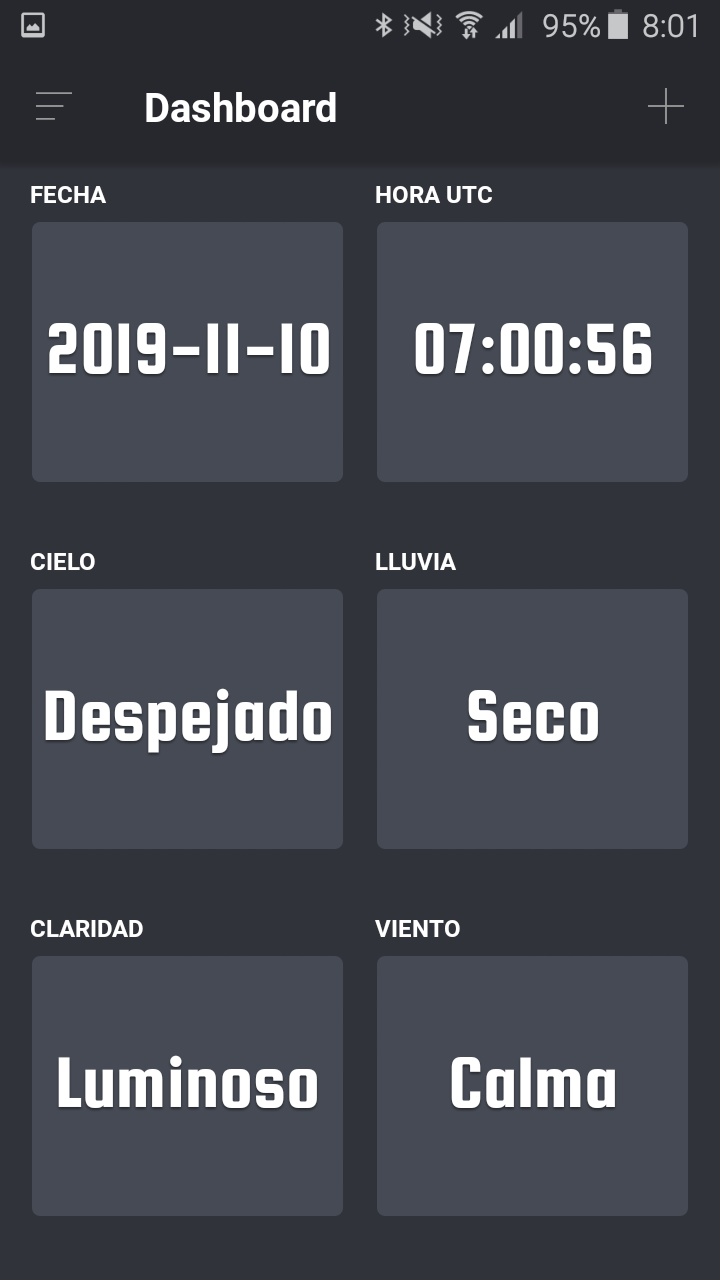Open the drawer menu button

pos(53,106)
